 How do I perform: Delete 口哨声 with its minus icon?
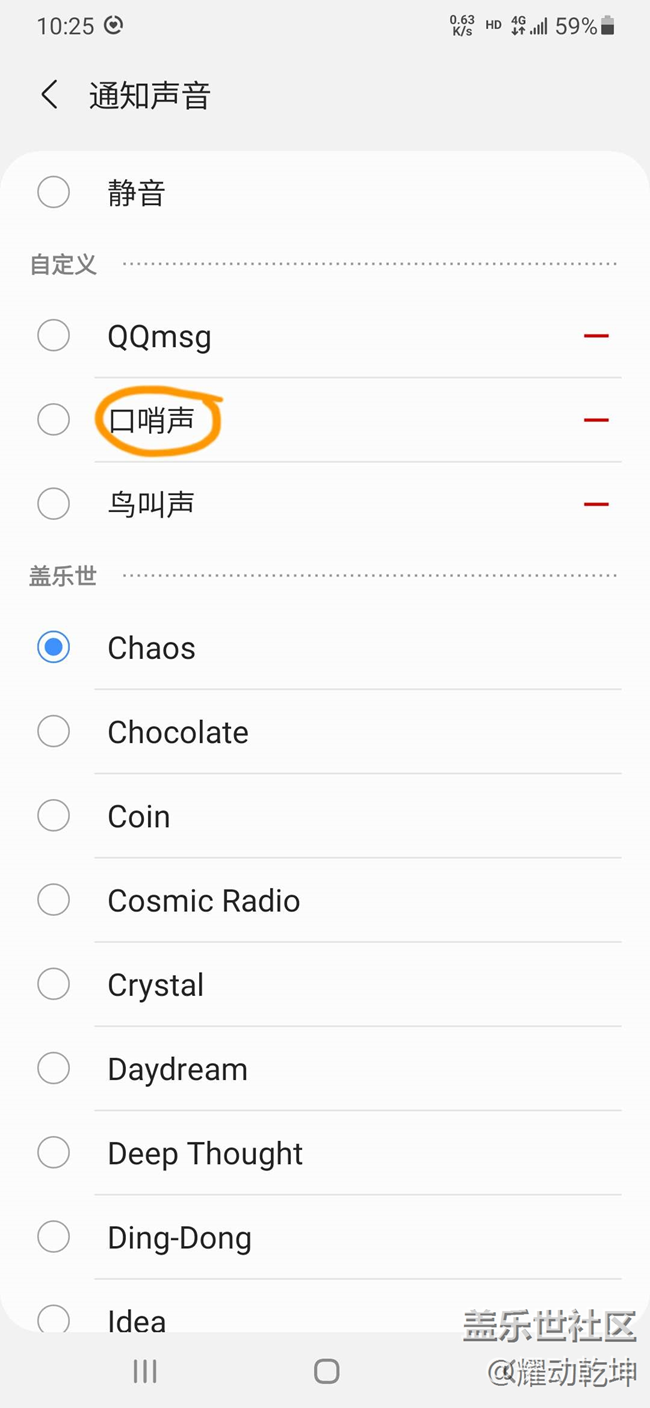(596, 420)
